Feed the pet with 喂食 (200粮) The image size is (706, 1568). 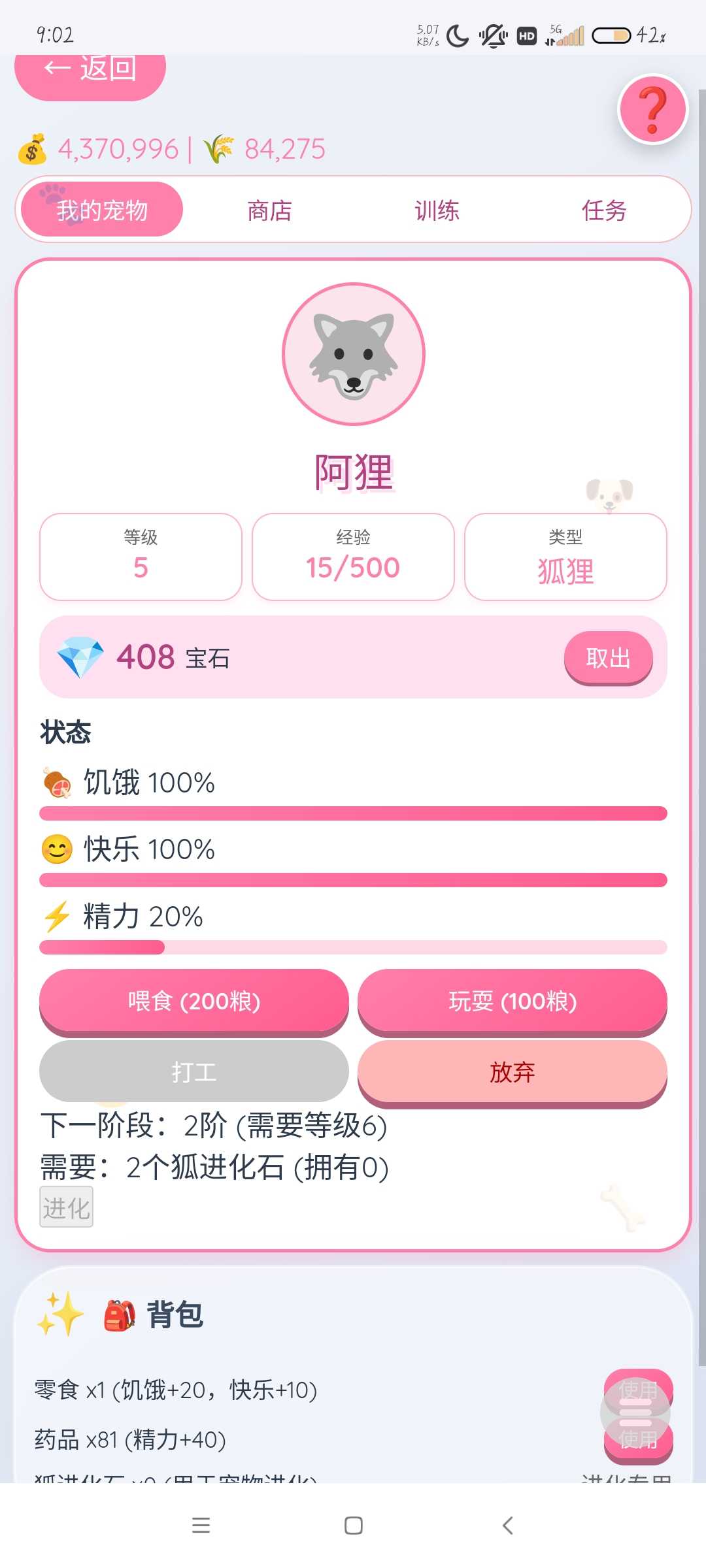(193, 1001)
